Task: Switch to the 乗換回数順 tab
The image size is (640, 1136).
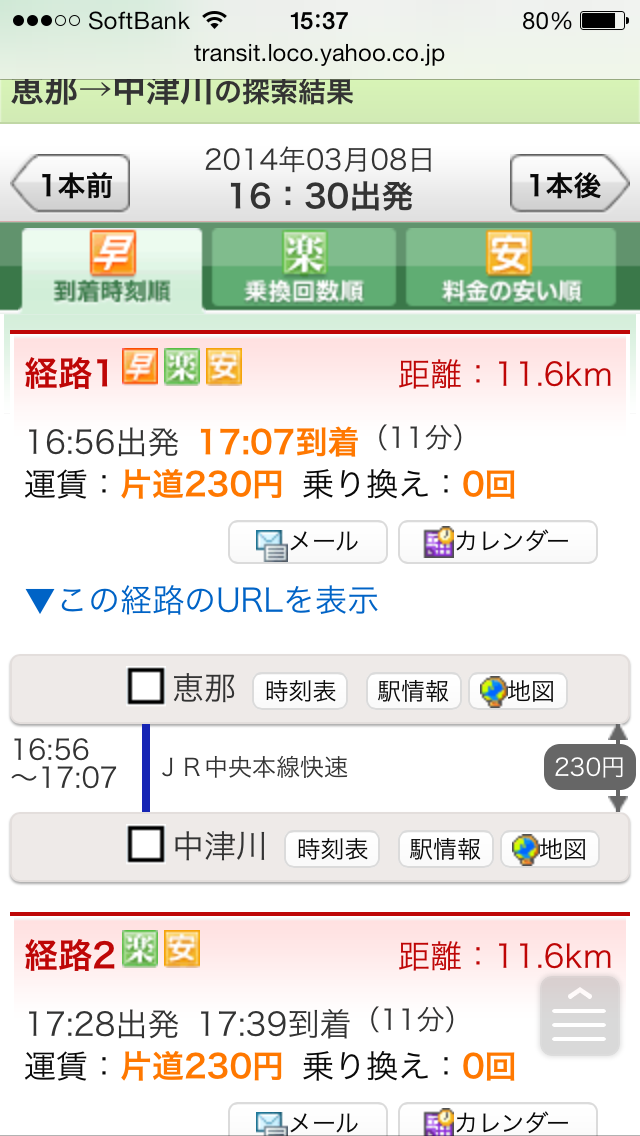Action: click(x=304, y=268)
